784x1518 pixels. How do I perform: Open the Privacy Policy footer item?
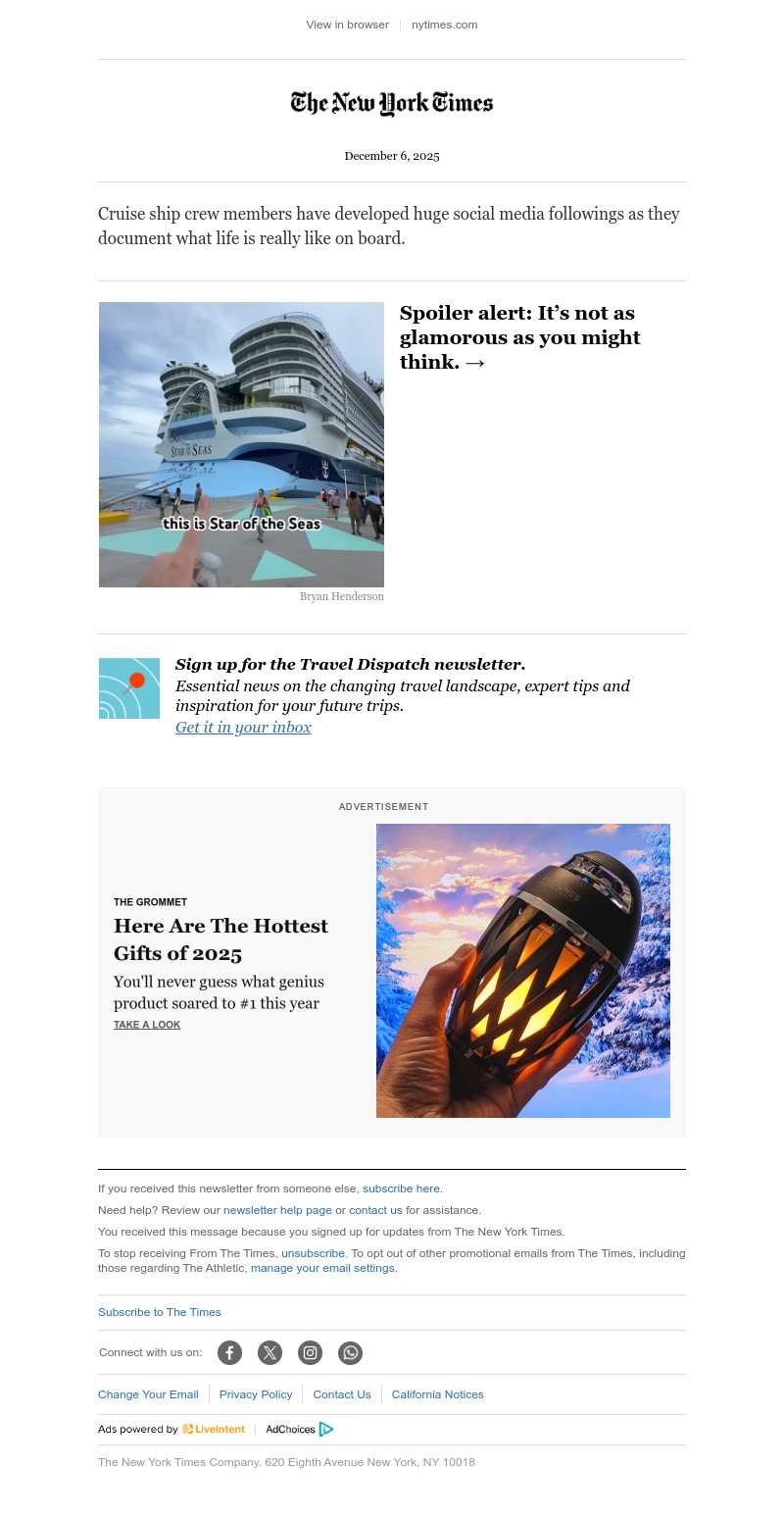[x=256, y=1393]
